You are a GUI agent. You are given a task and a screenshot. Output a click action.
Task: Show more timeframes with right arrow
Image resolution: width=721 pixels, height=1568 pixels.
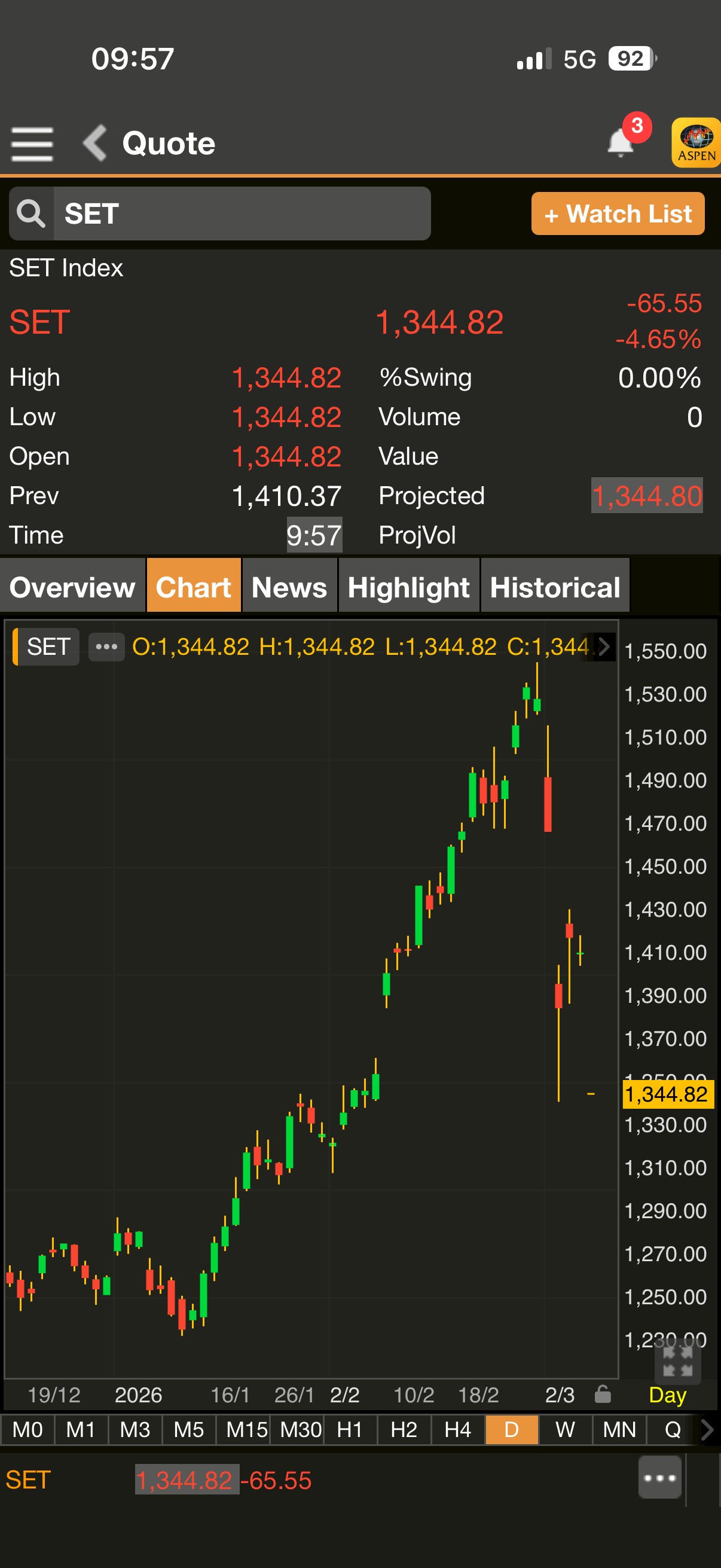point(707,1429)
